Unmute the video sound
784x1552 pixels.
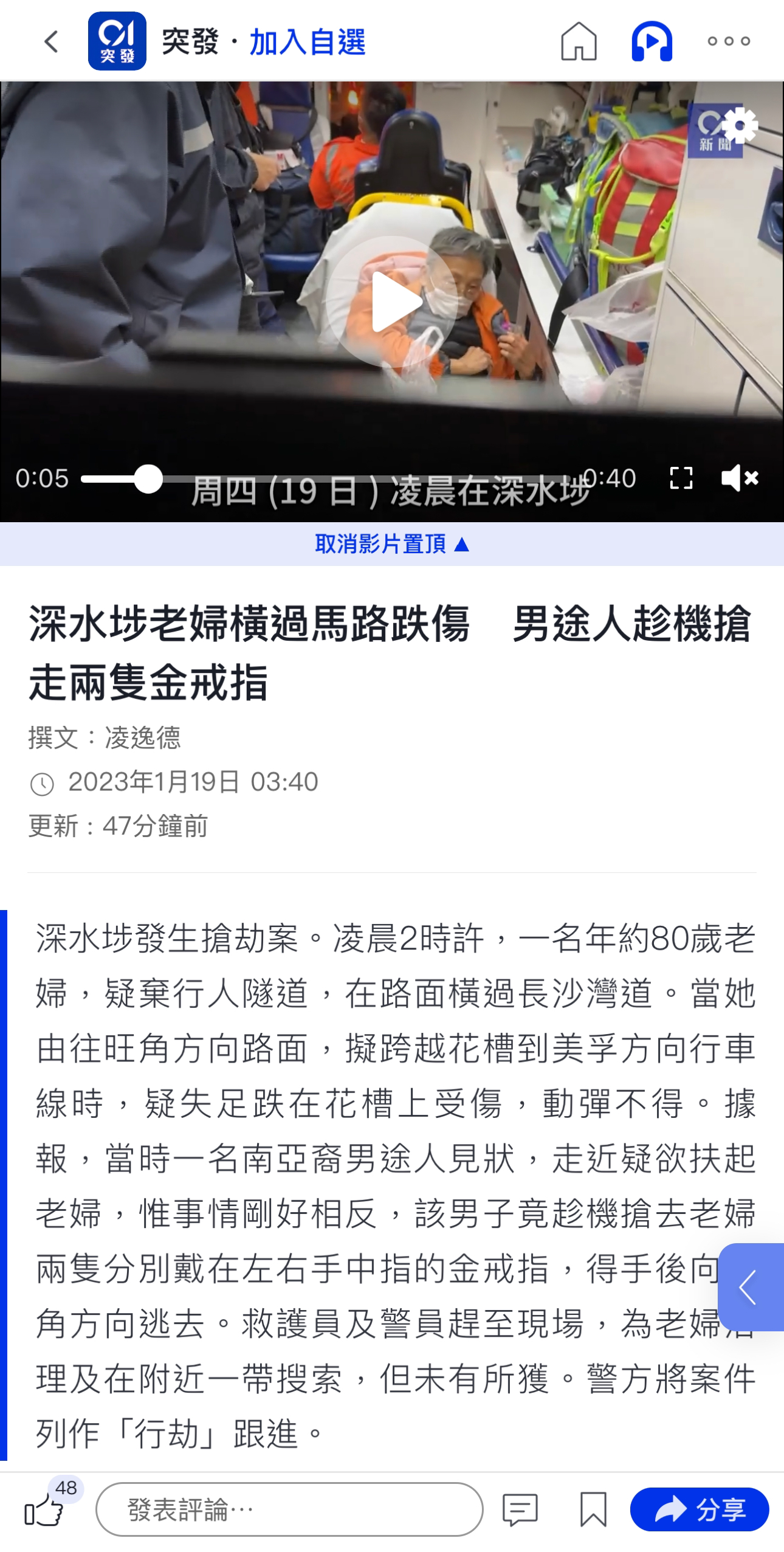pos(739,478)
